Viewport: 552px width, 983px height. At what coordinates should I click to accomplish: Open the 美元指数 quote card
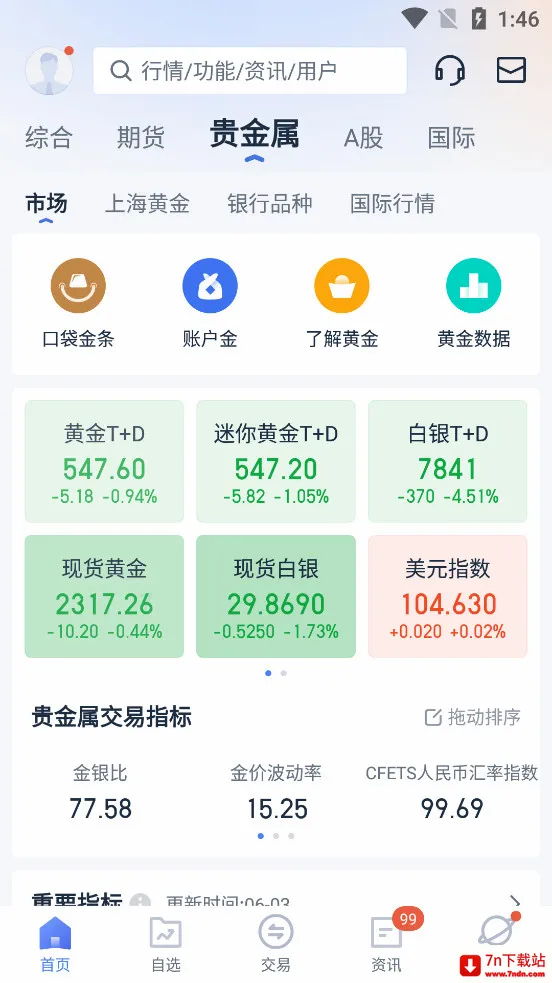point(447,596)
